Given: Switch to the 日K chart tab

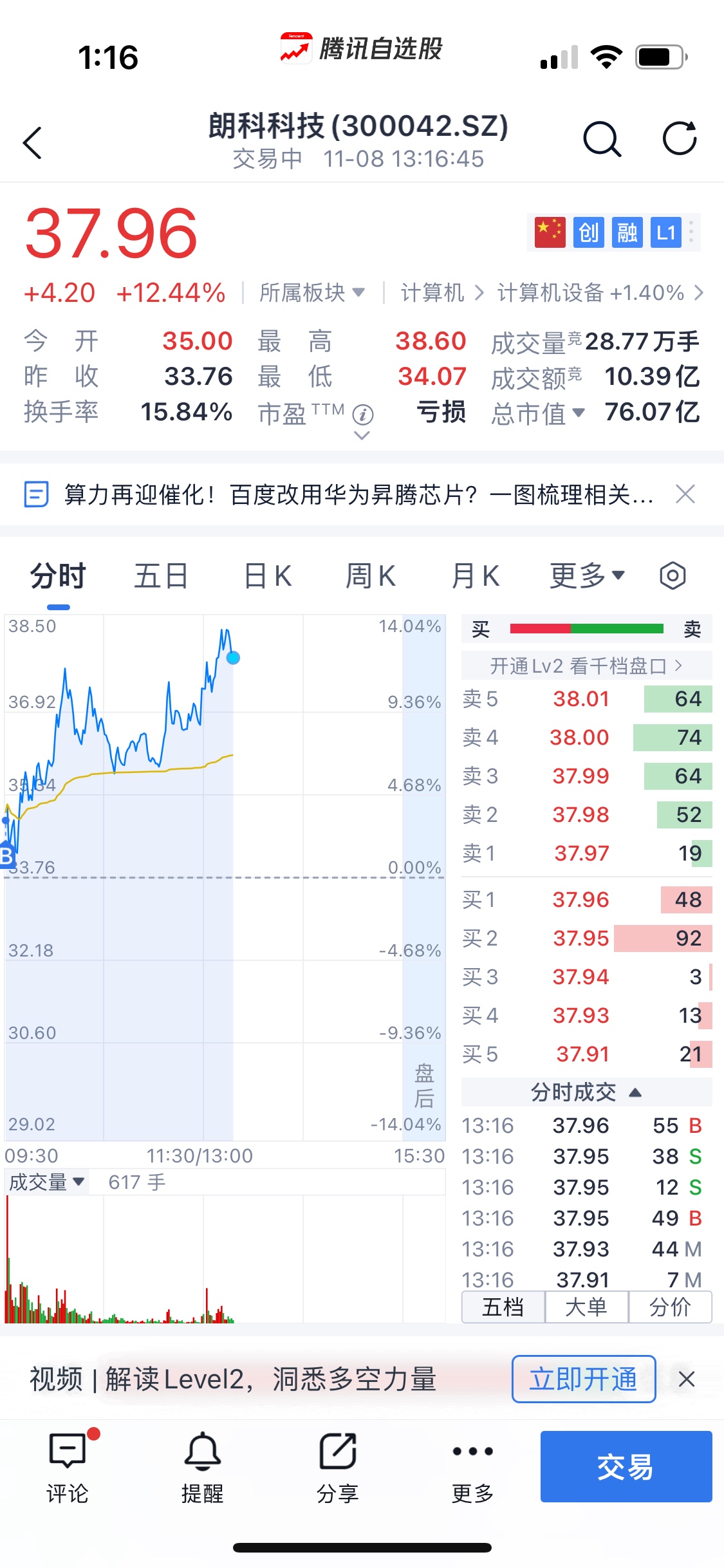Looking at the screenshot, I should point(268,575).
